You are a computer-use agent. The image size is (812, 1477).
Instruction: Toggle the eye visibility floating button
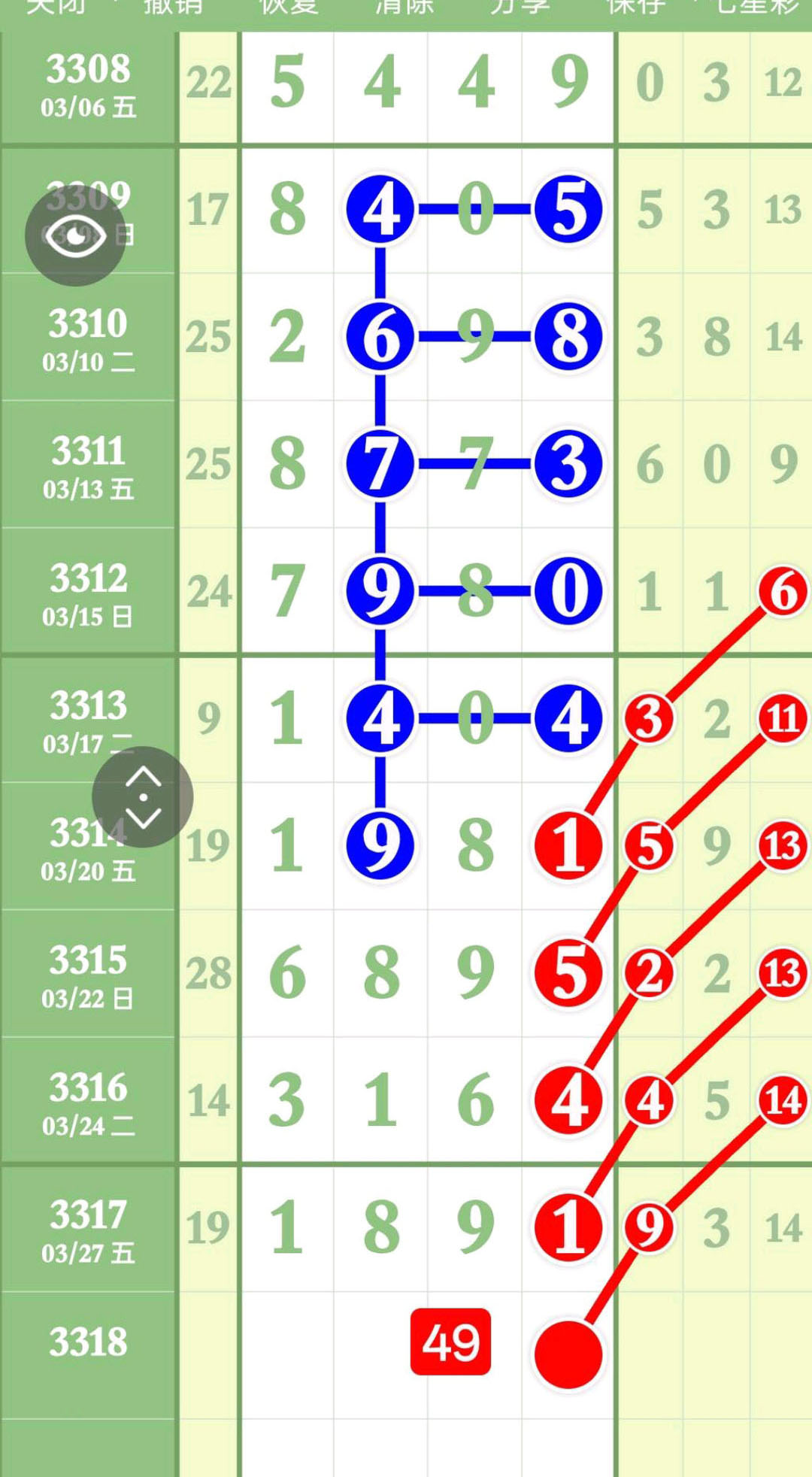75,235
